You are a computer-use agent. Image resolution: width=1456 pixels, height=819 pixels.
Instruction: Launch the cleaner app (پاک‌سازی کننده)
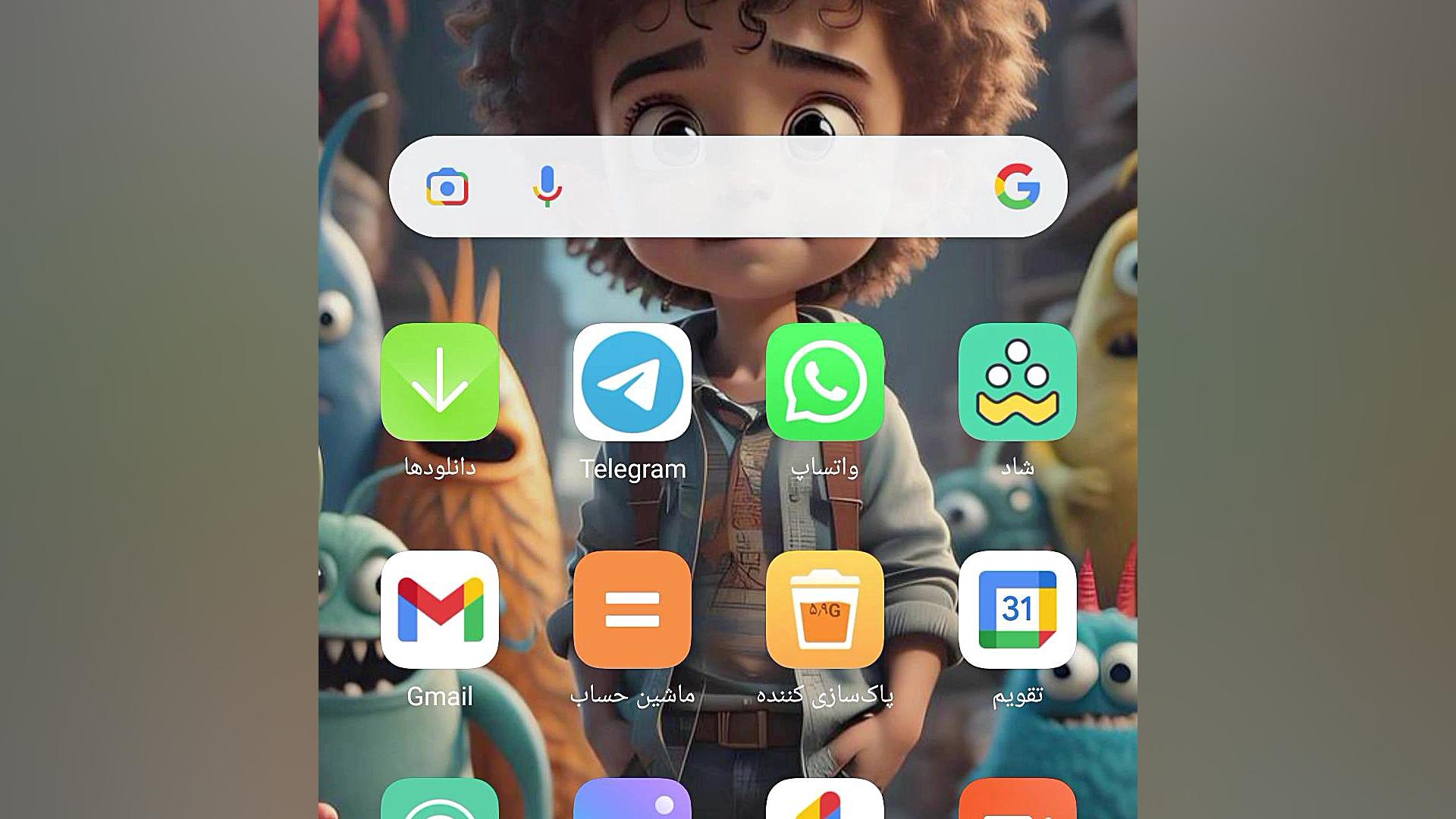point(825,610)
